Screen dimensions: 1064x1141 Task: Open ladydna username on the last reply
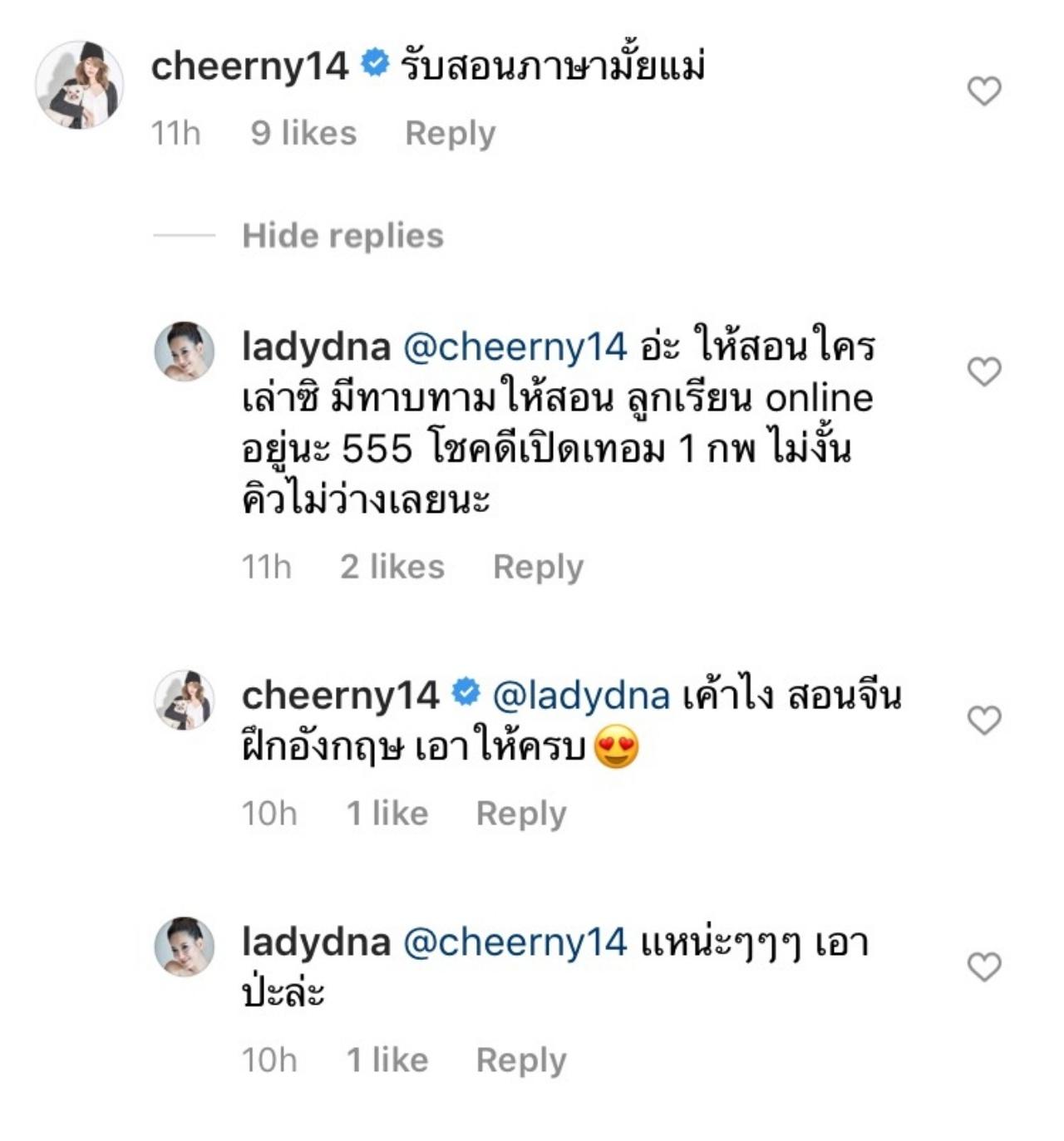[316, 942]
